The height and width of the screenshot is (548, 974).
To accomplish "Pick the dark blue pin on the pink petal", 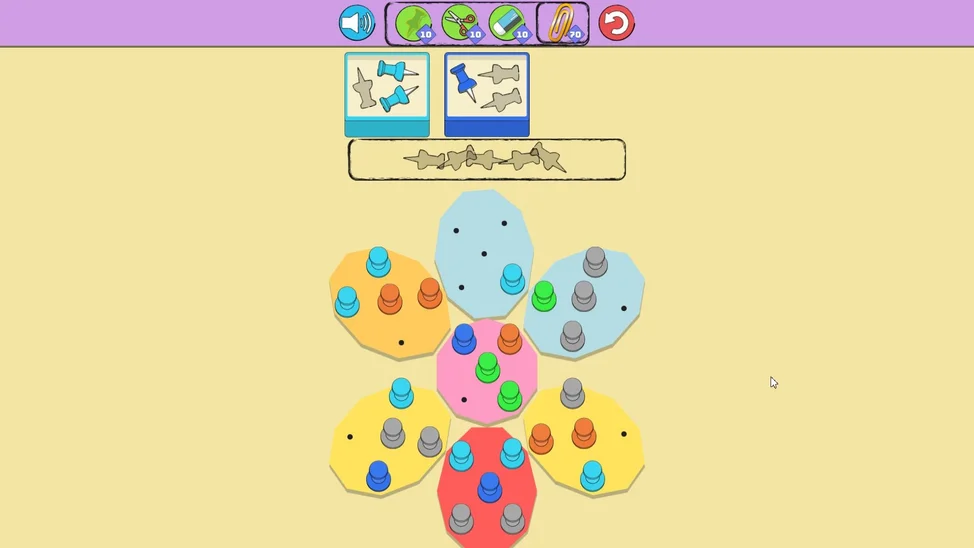I will click(x=464, y=338).
